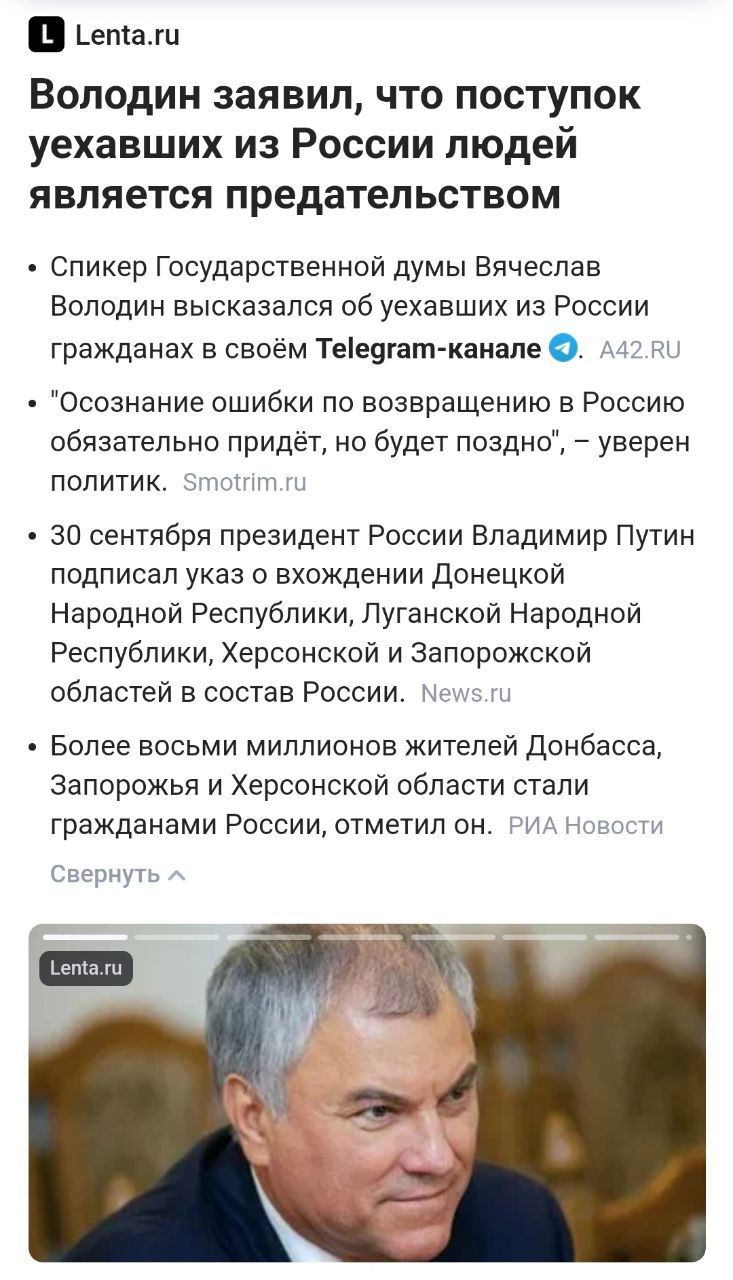
Task: Open the Lenta.ru source header
Action: 105,36
